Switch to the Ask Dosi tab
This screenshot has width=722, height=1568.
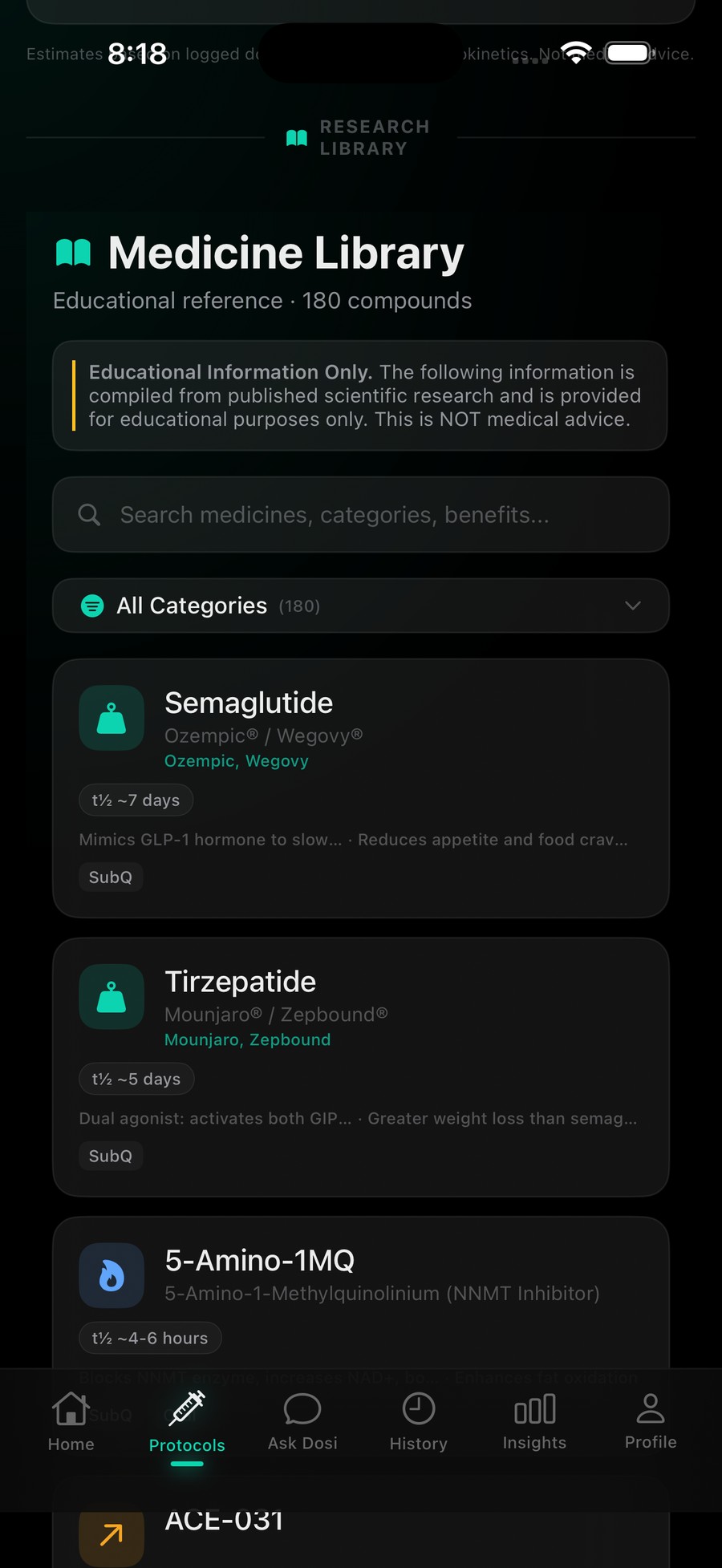[x=302, y=1423]
